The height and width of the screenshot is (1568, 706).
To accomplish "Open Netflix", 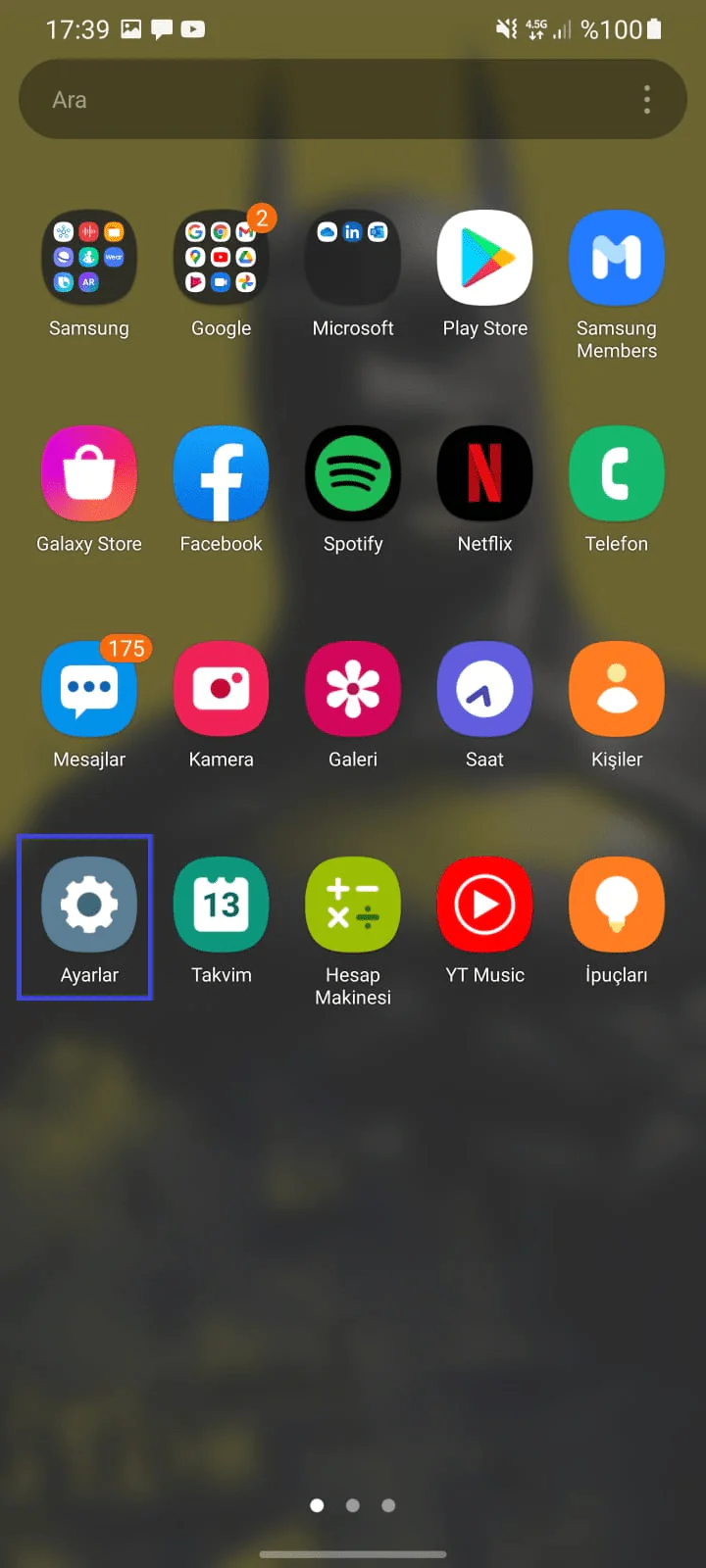I will pyautogui.click(x=484, y=473).
